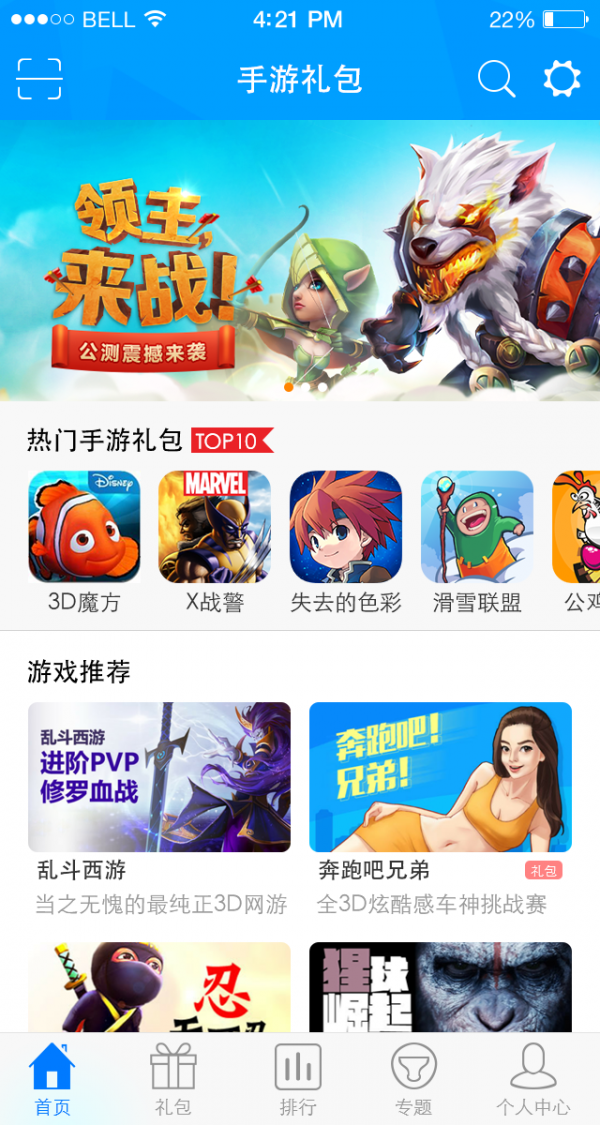Select the X战警 game icon
Image resolution: width=600 pixels, height=1125 pixels.
pos(215,527)
